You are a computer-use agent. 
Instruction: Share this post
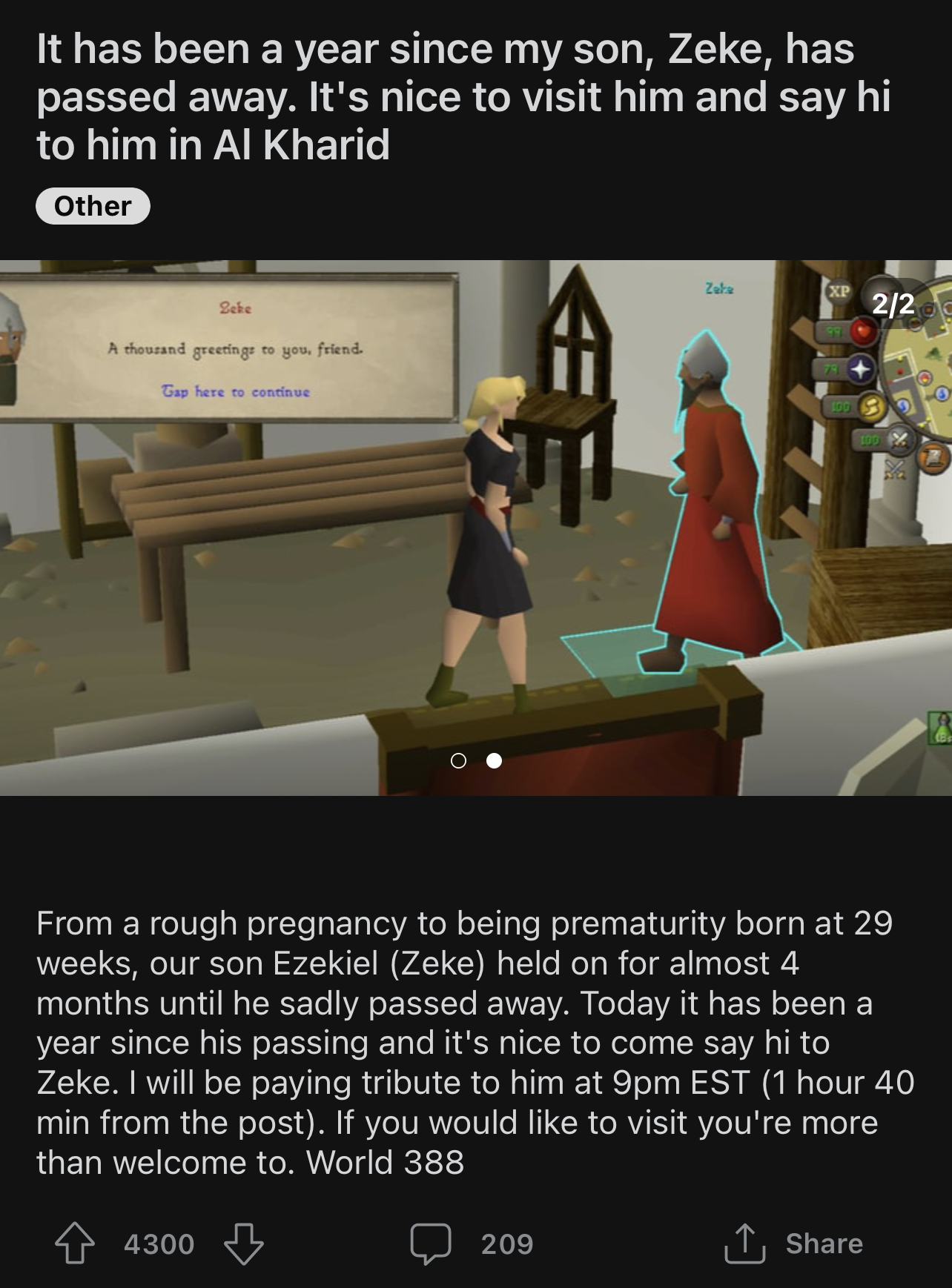pos(794,1243)
